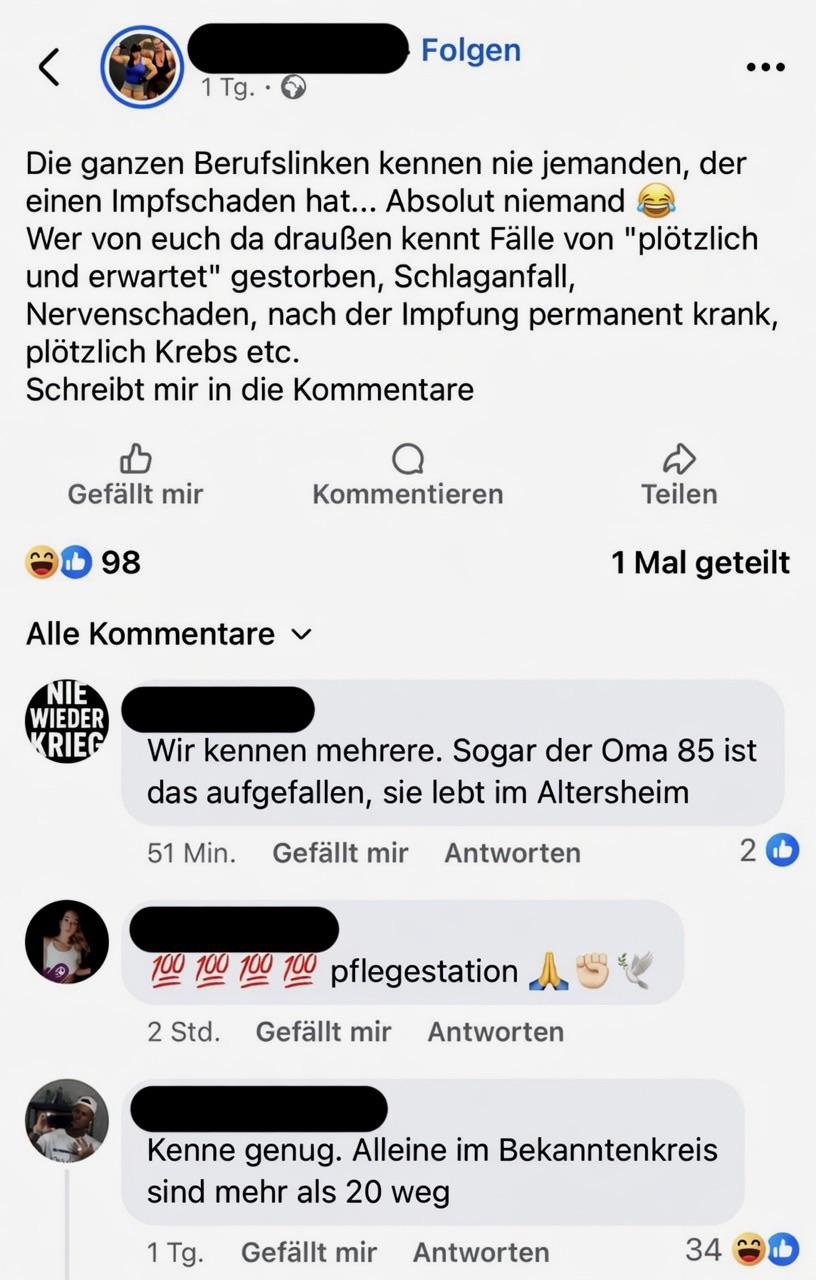816x1280 pixels.
Task: Share the post via Teilen
Action: point(679,476)
